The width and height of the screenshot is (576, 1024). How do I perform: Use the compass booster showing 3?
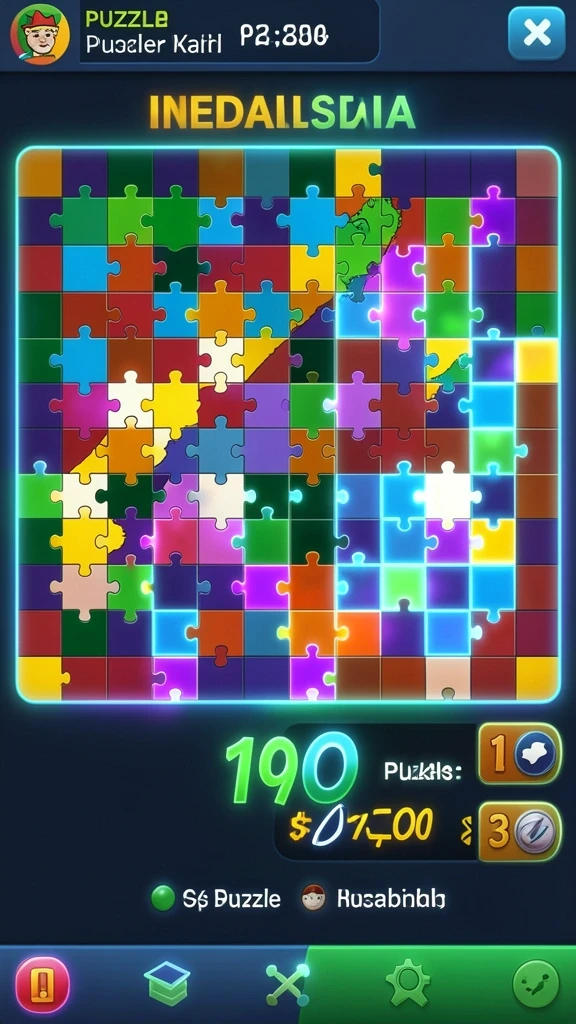pos(520,831)
